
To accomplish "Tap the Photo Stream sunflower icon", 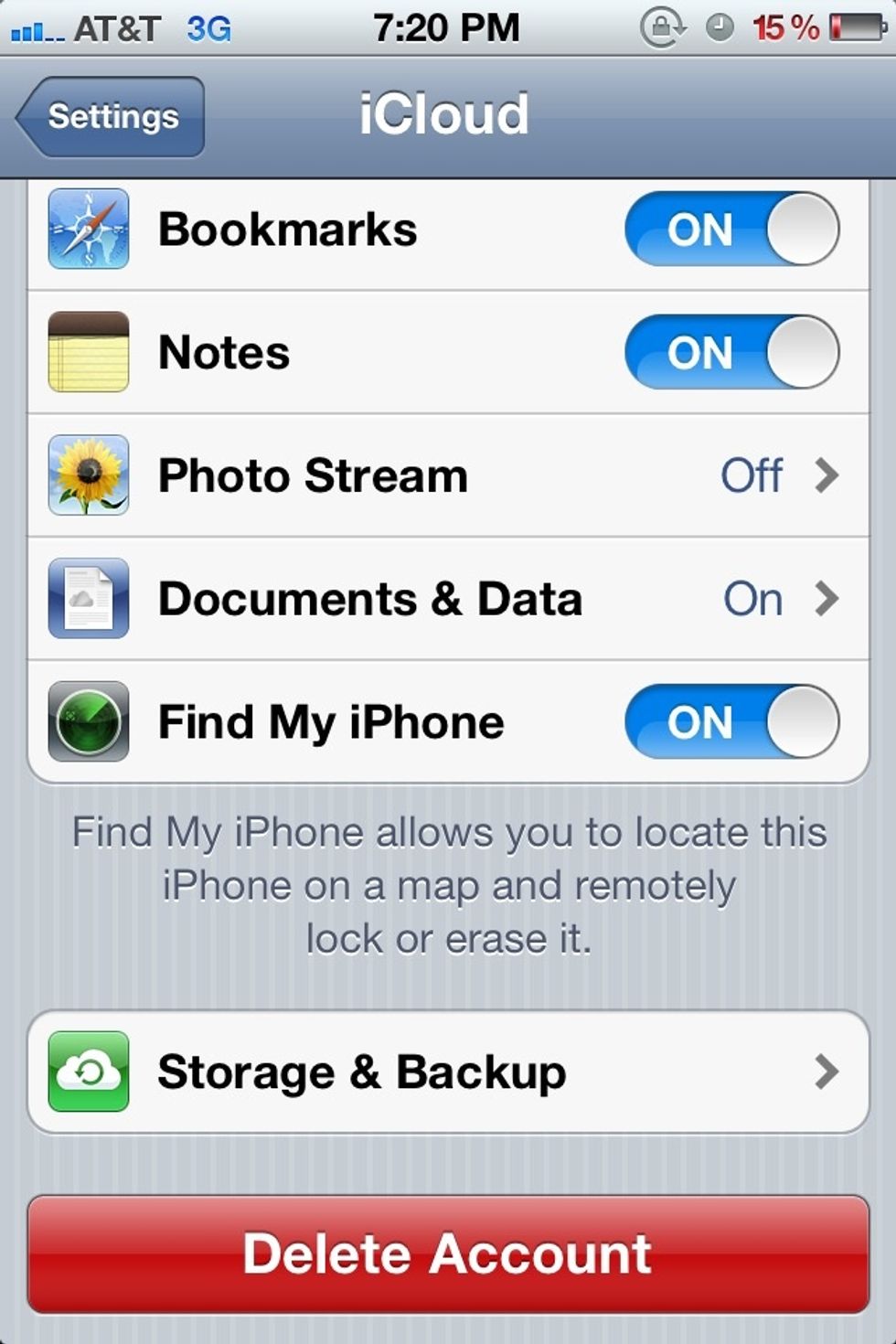I will 88,475.
